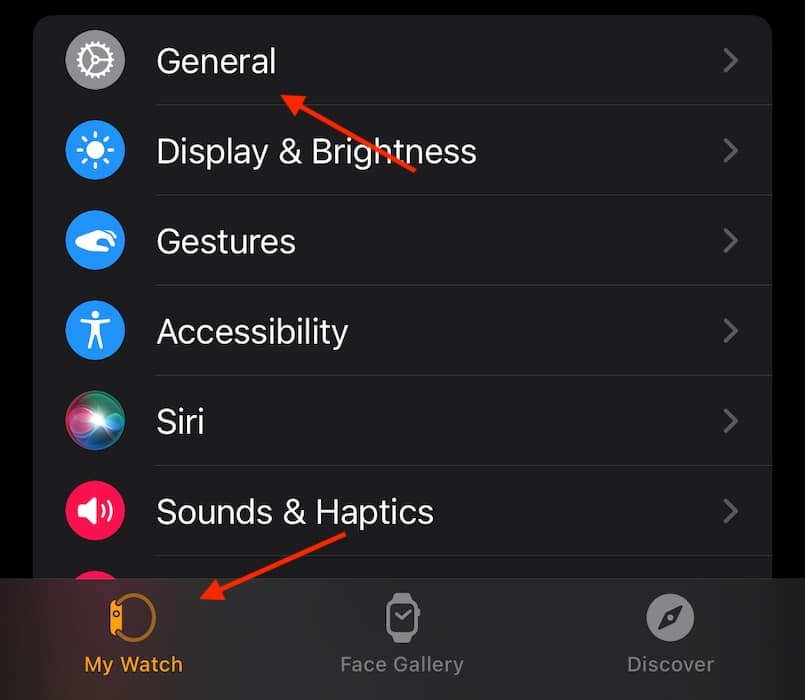Select the My Watch tab
The width and height of the screenshot is (805, 700).
point(133,634)
